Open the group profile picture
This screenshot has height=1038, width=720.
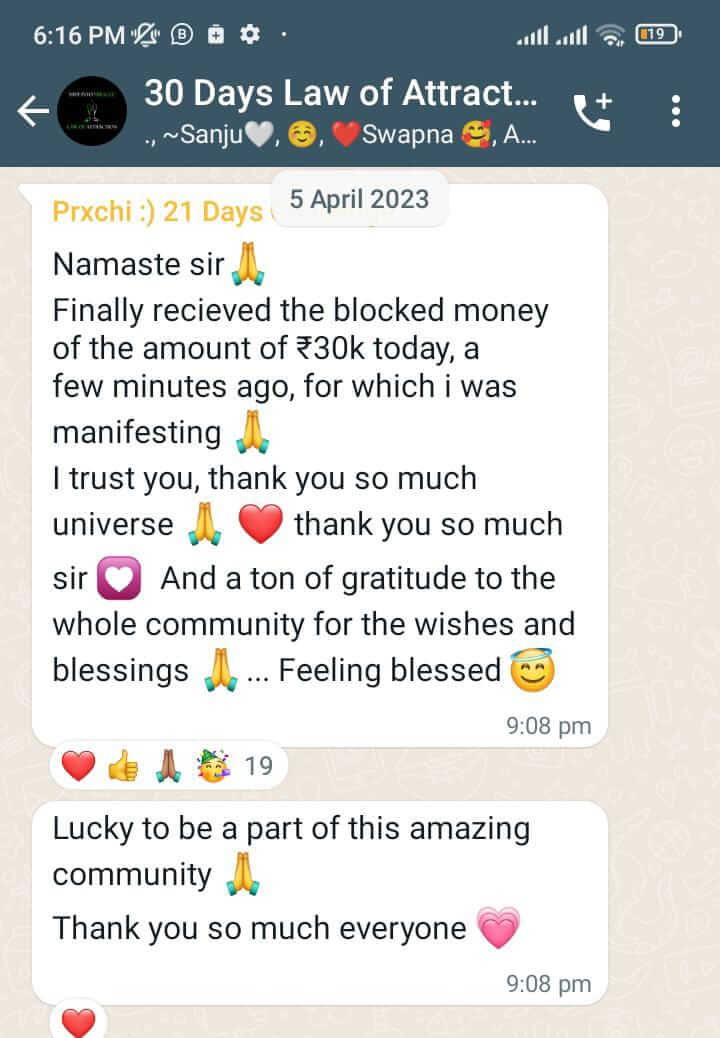tap(91, 112)
